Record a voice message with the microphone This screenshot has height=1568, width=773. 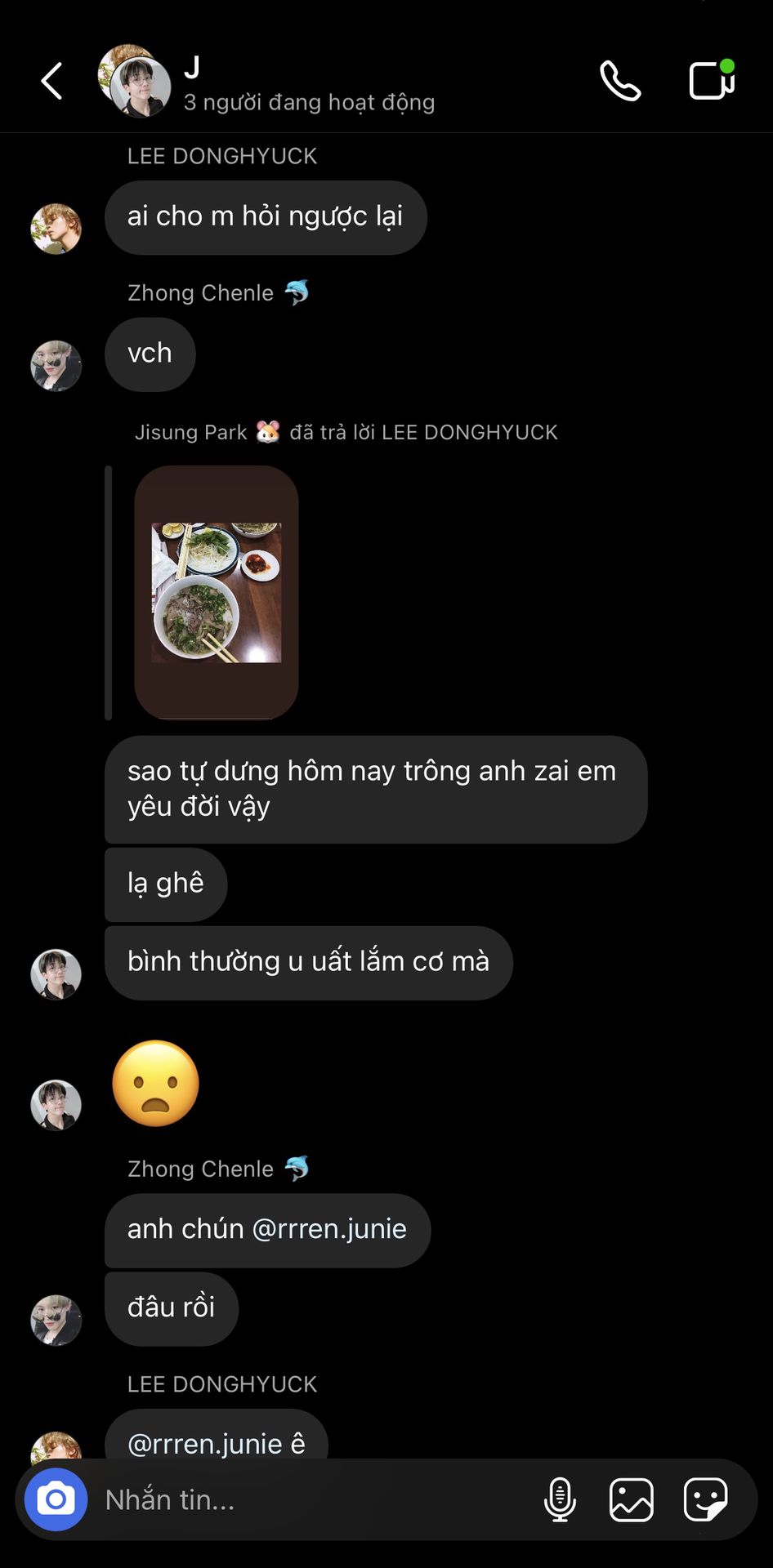click(x=560, y=1499)
